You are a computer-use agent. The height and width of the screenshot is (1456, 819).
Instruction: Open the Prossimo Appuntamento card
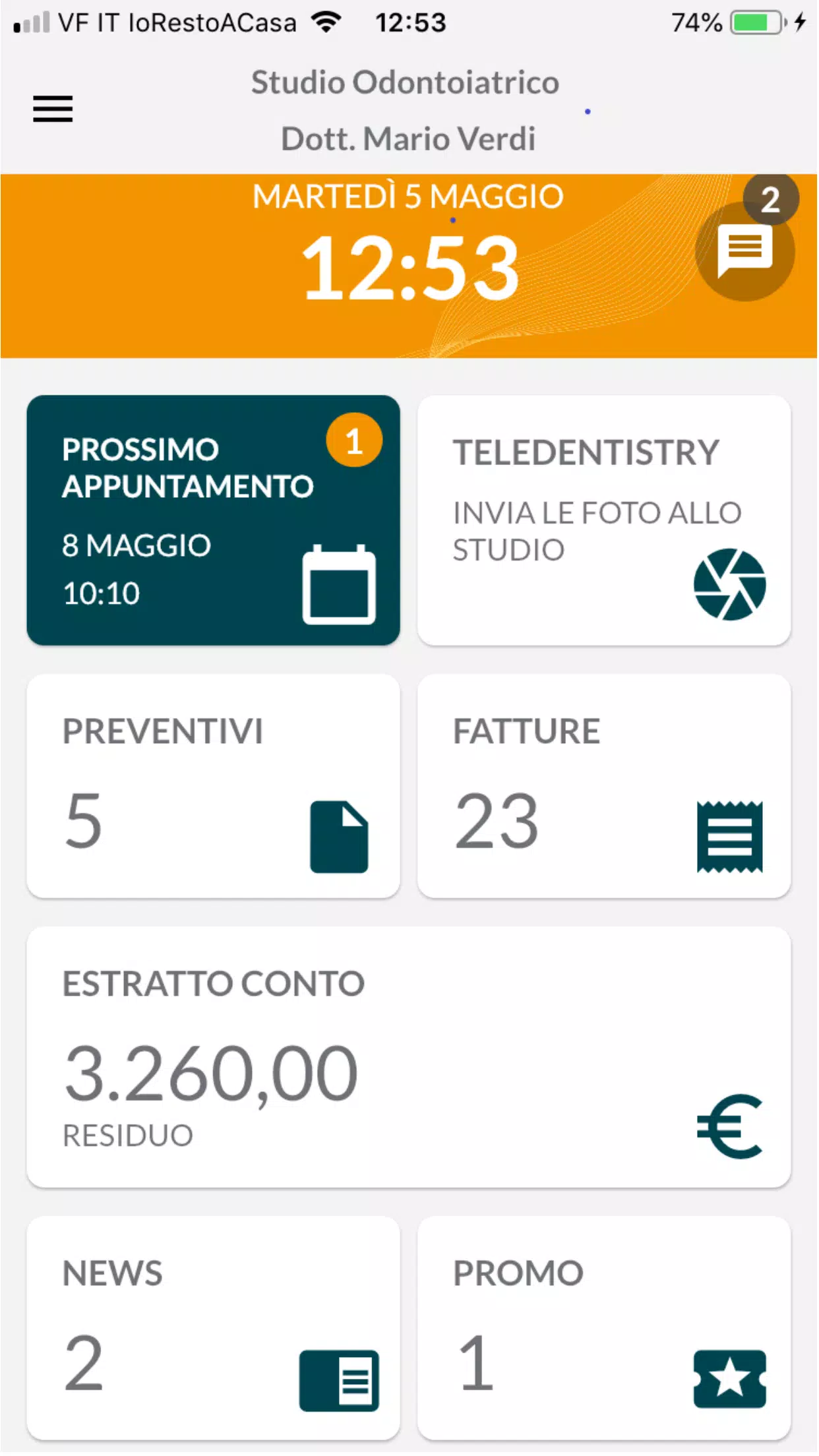pos(213,520)
